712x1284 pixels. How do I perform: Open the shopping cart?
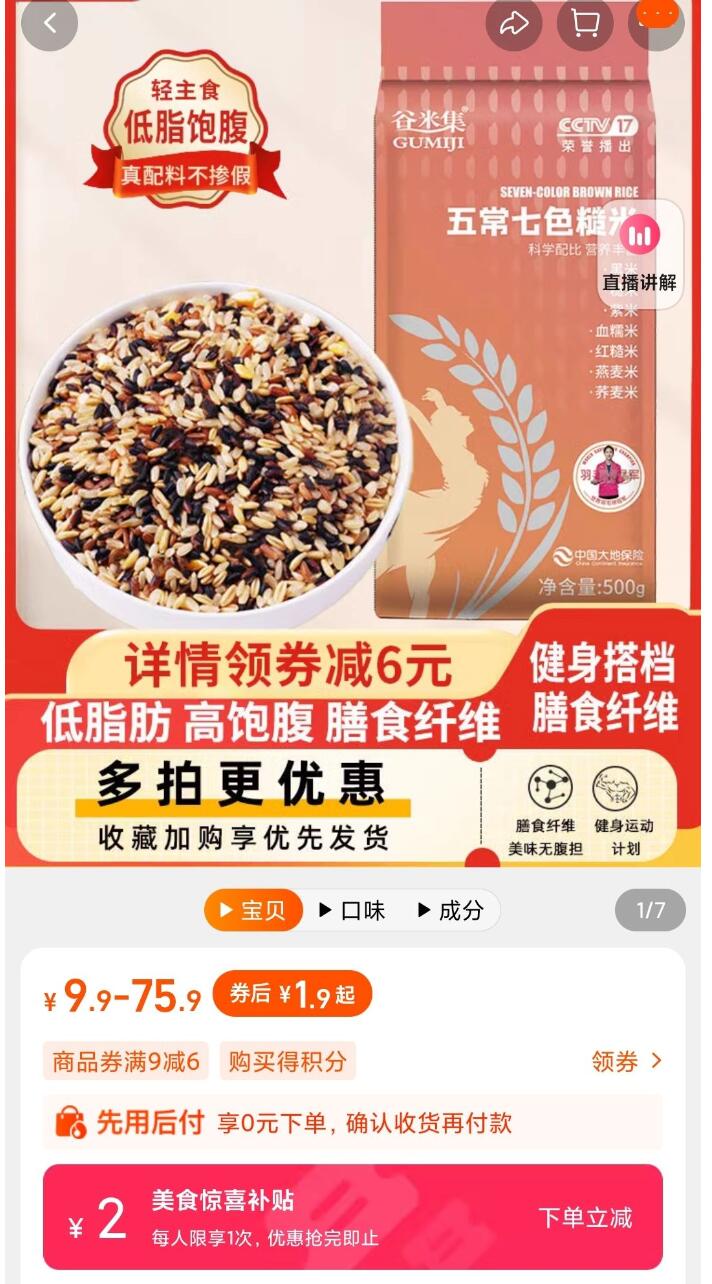coord(585,23)
